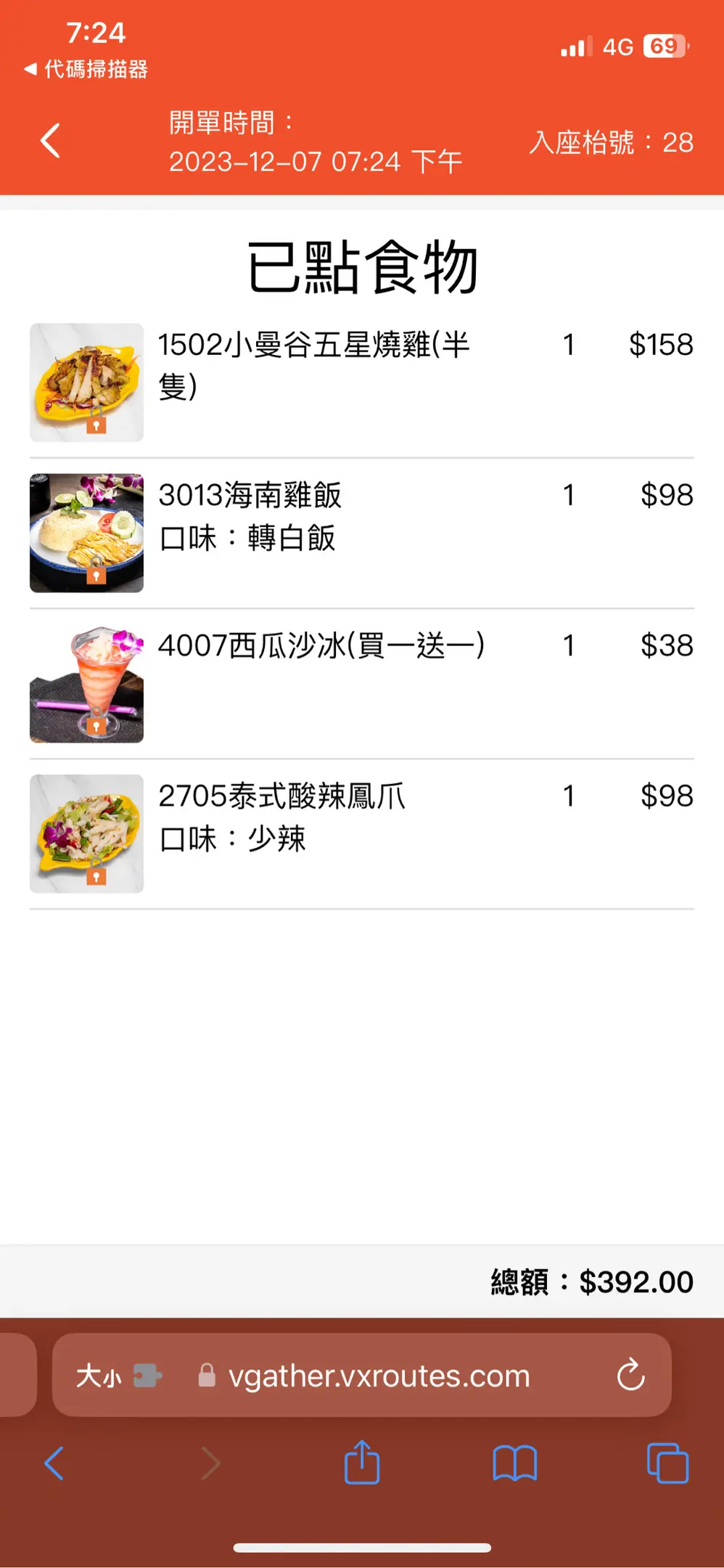View the 4007西瓜沙冰 drink photo
Screen dimensions: 724x1568
tap(86, 684)
